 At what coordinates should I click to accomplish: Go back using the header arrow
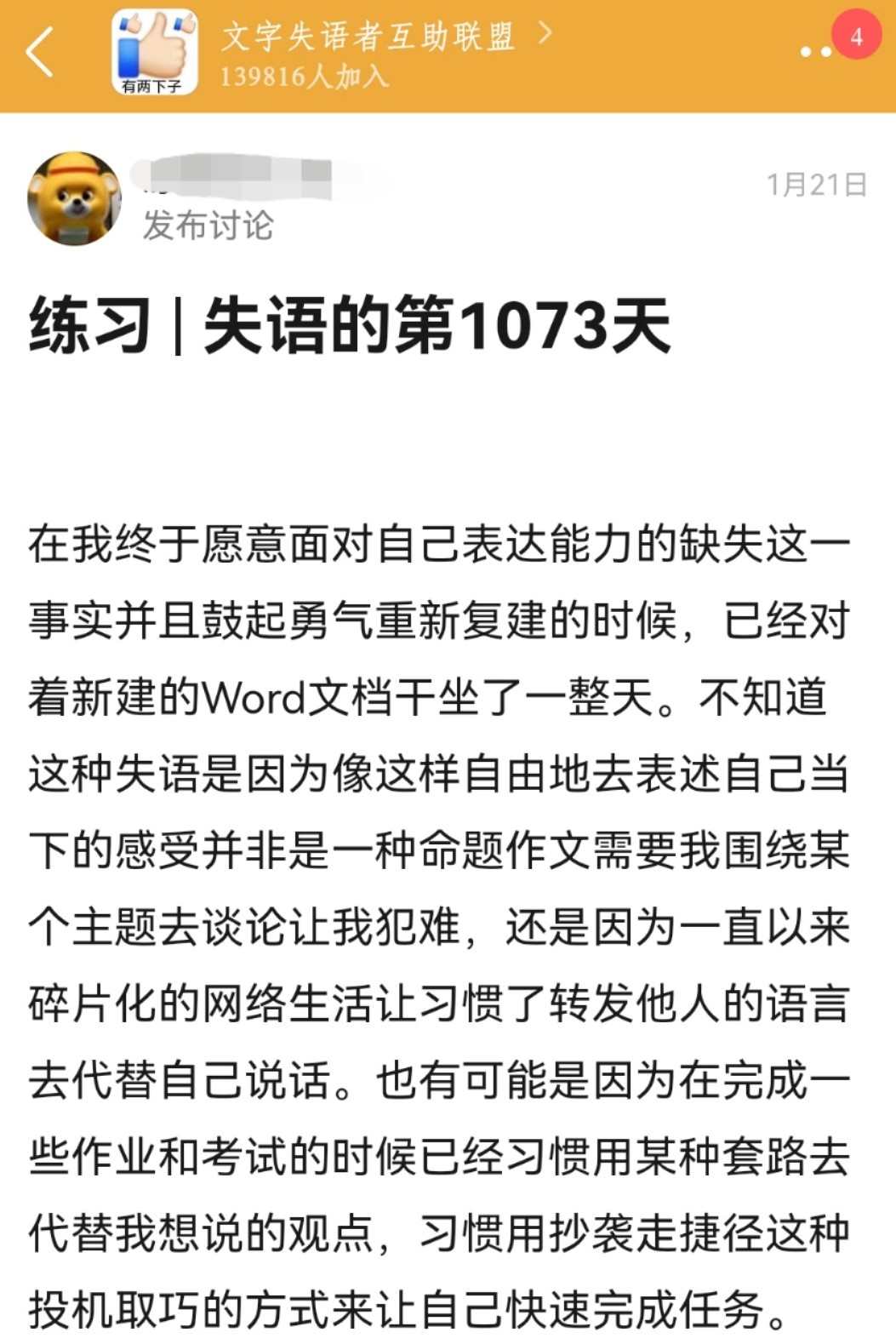click(40, 53)
